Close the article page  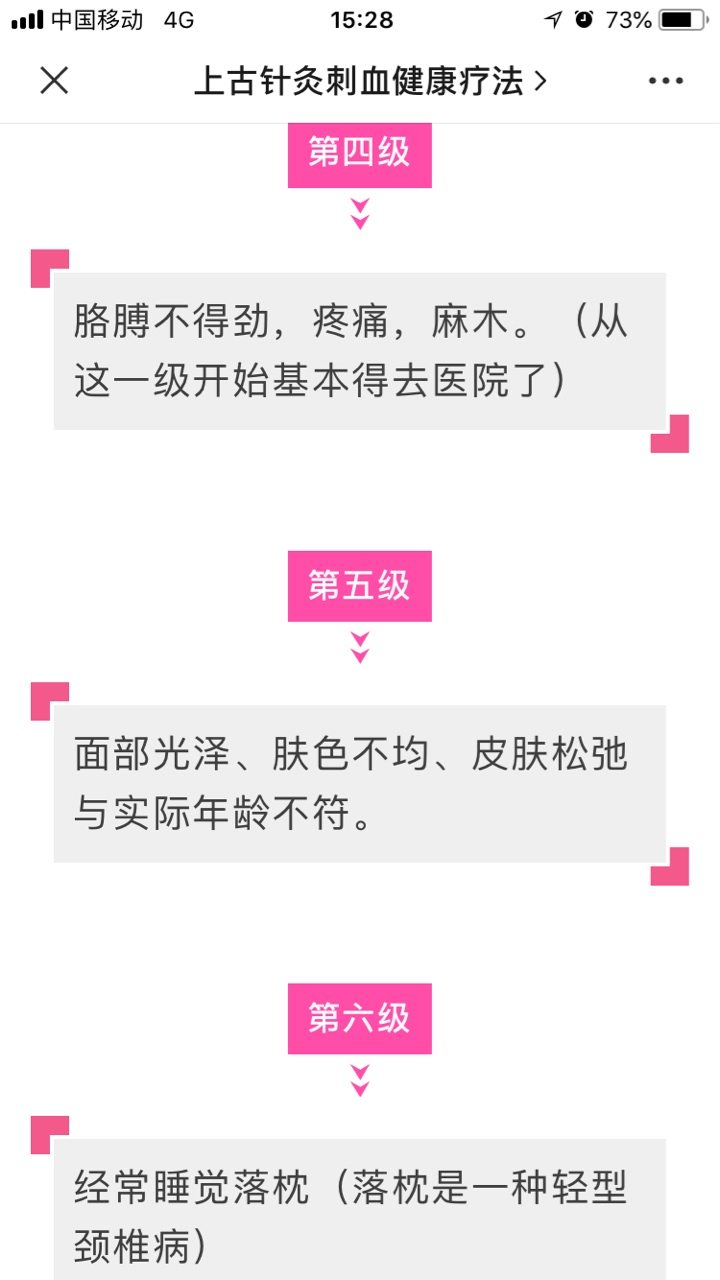[54, 81]
